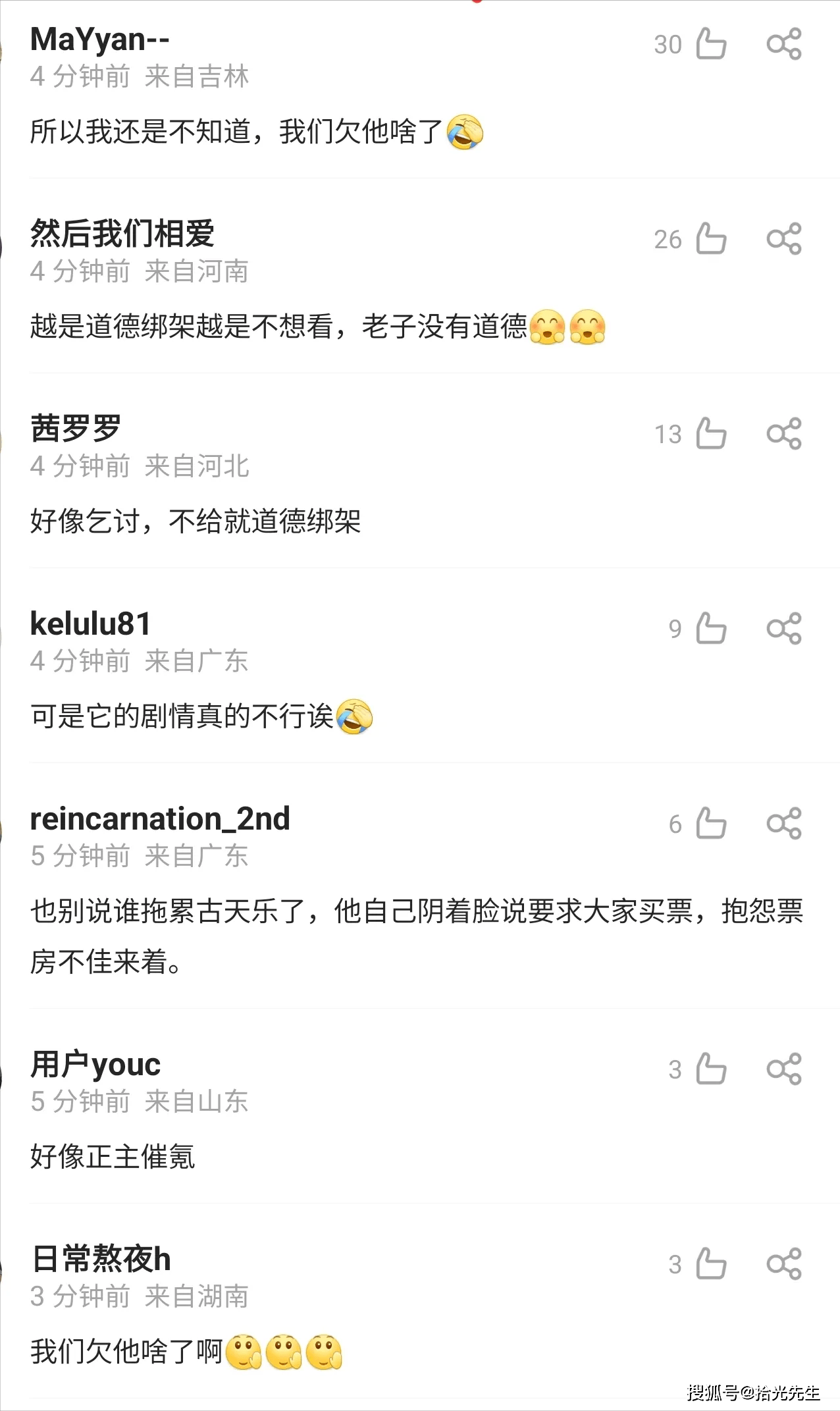
Task: Like MaYyan--'s comment
Action: (711, 44)
